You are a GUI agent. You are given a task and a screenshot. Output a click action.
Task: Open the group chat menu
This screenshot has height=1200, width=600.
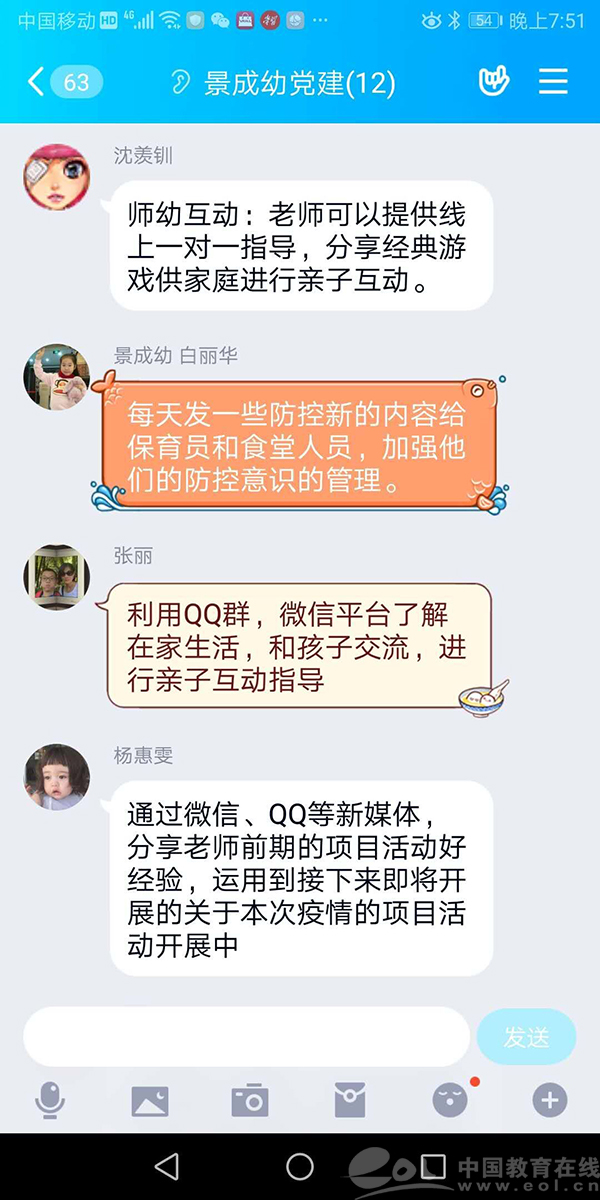point(553,82)
